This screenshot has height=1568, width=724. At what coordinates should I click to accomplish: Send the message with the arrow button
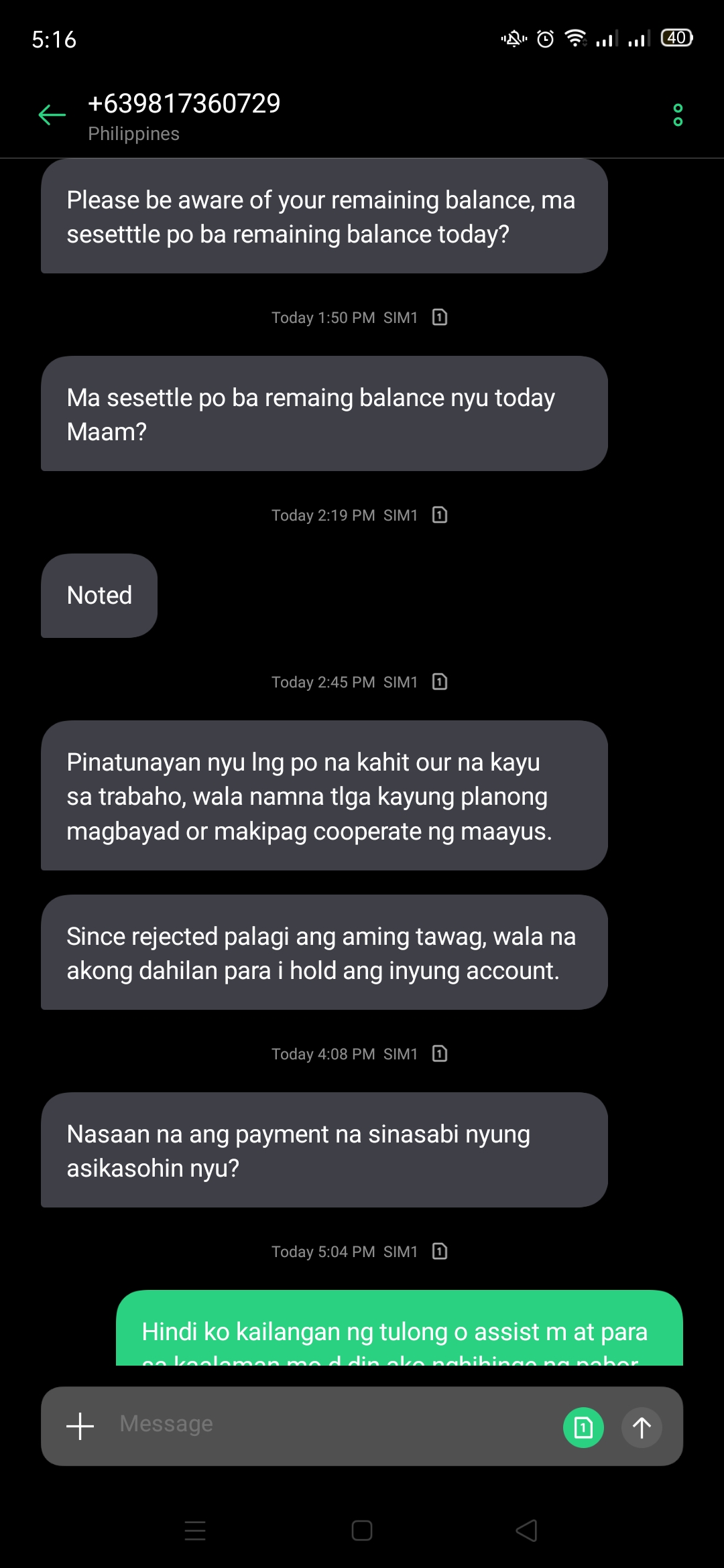[x=642, y=1427]
